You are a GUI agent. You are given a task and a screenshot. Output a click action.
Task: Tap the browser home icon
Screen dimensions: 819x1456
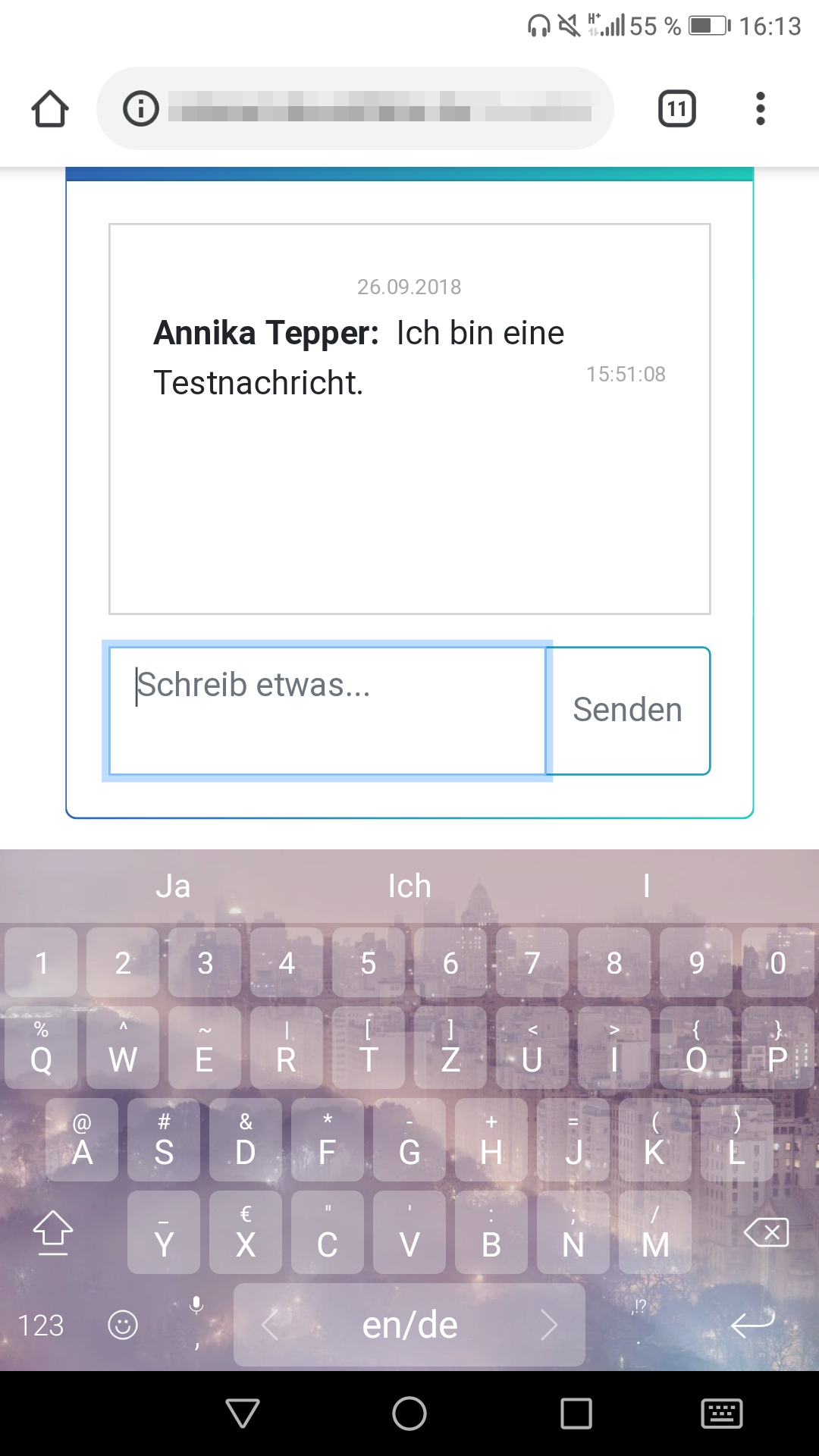pyautogui.click(x=50, y=108)
